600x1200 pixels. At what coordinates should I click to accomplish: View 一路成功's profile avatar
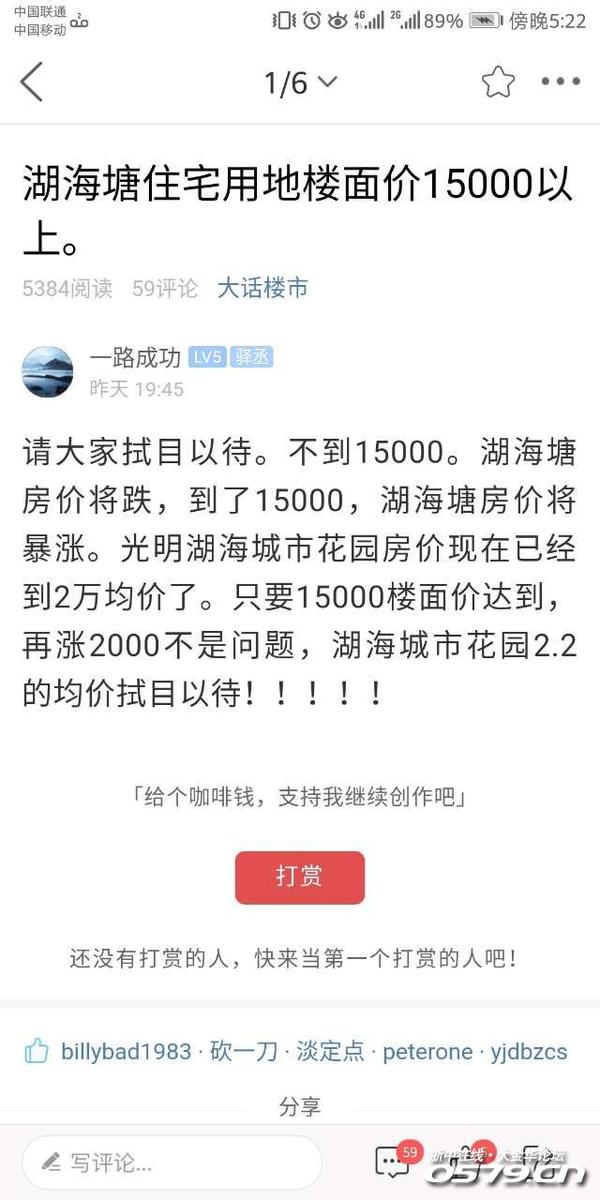[x=48, y=372]
